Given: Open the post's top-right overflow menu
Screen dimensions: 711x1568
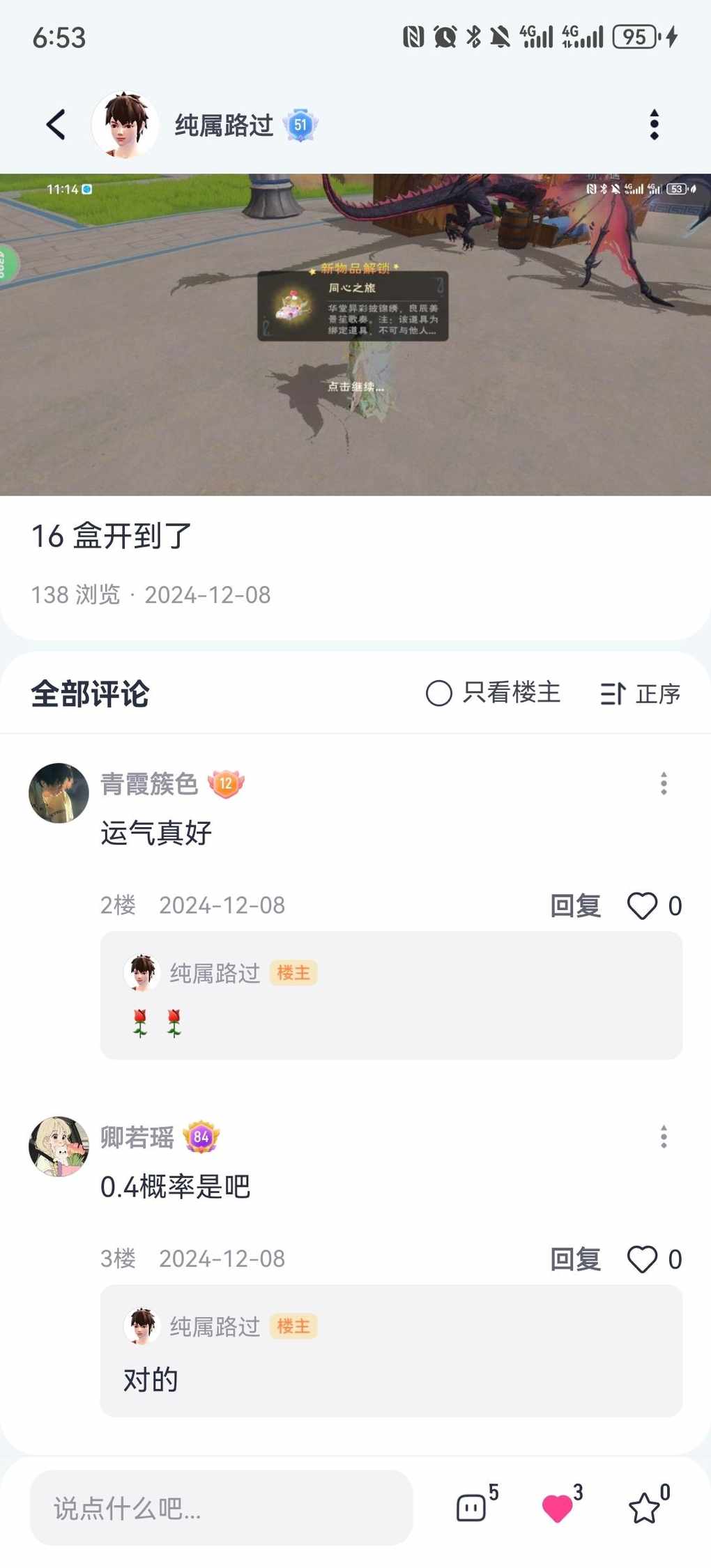Looking at the screenshot, I should click(654, 125).
